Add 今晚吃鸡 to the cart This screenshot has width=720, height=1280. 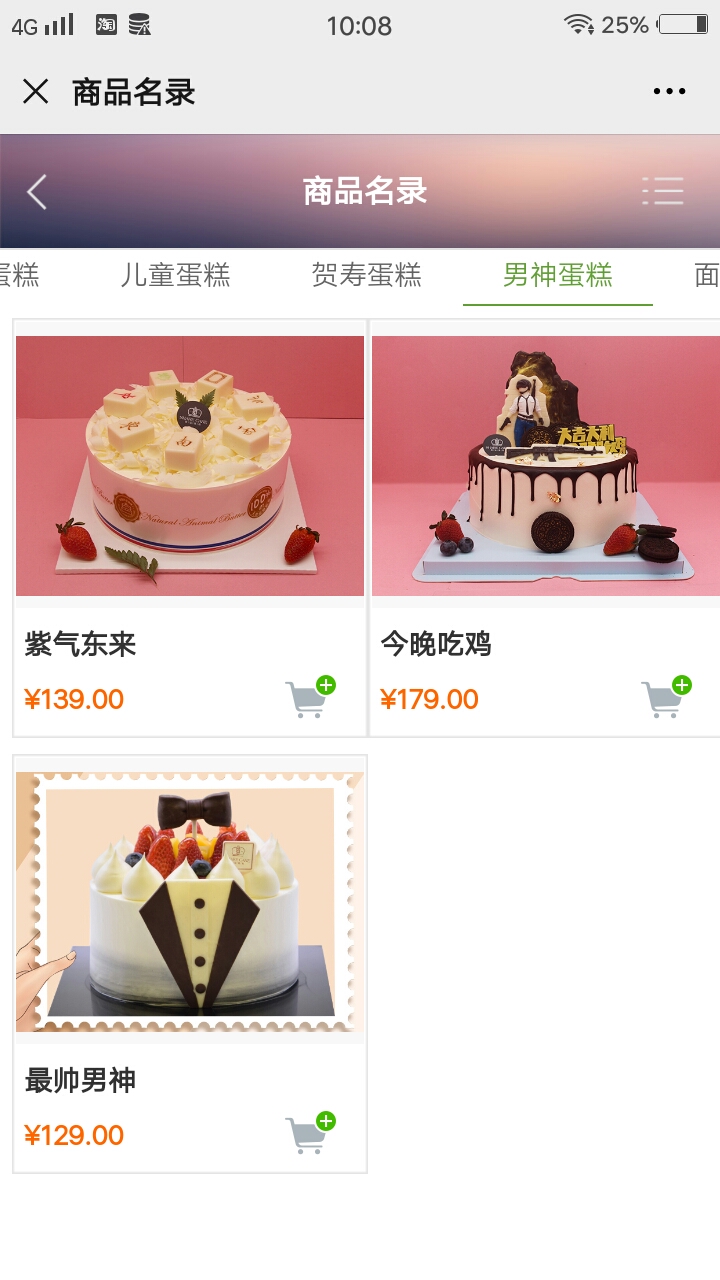click(666, 697)
